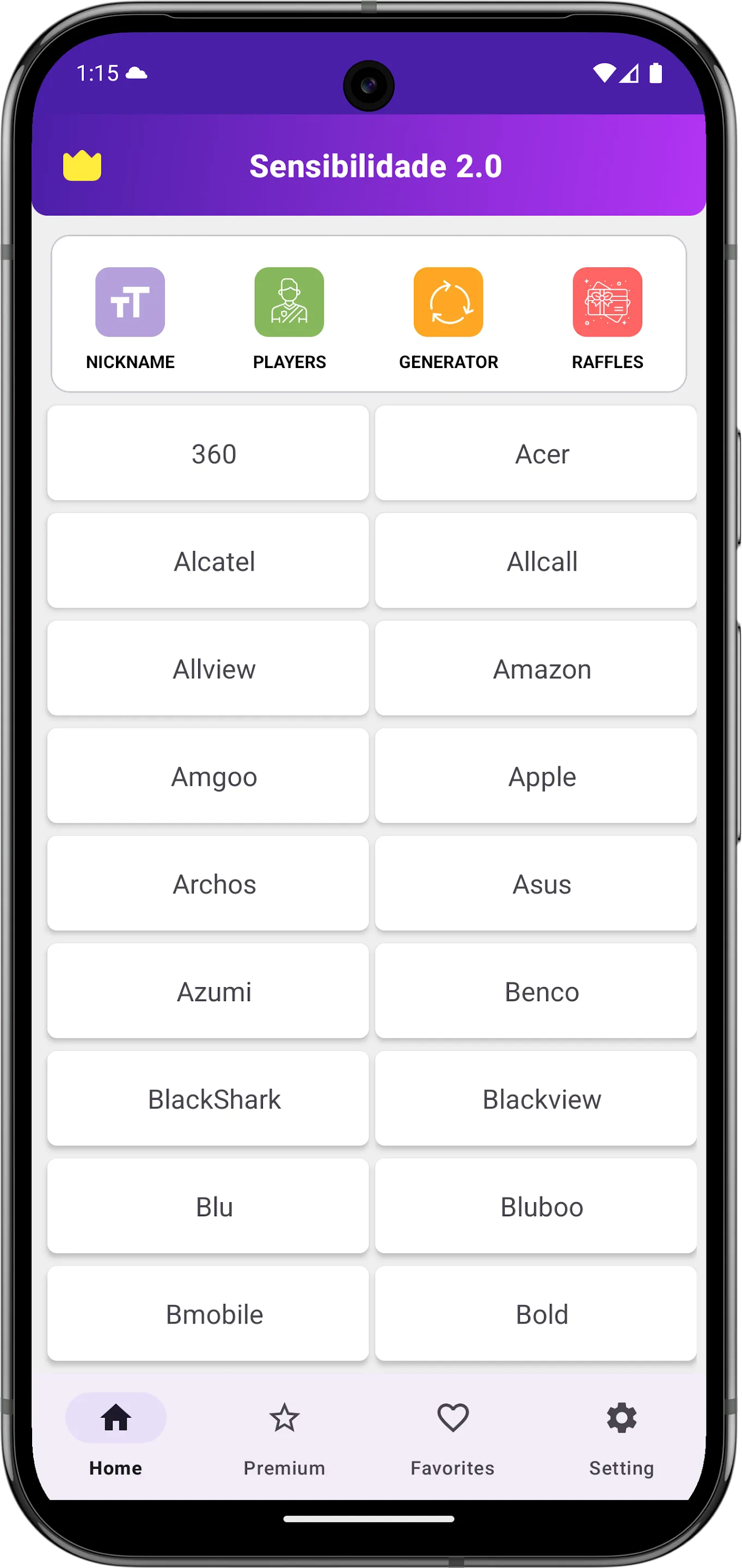This screenshot has width=742, height=1568.
Task: Open the Nickname tool
Action: tap(130, 303)
